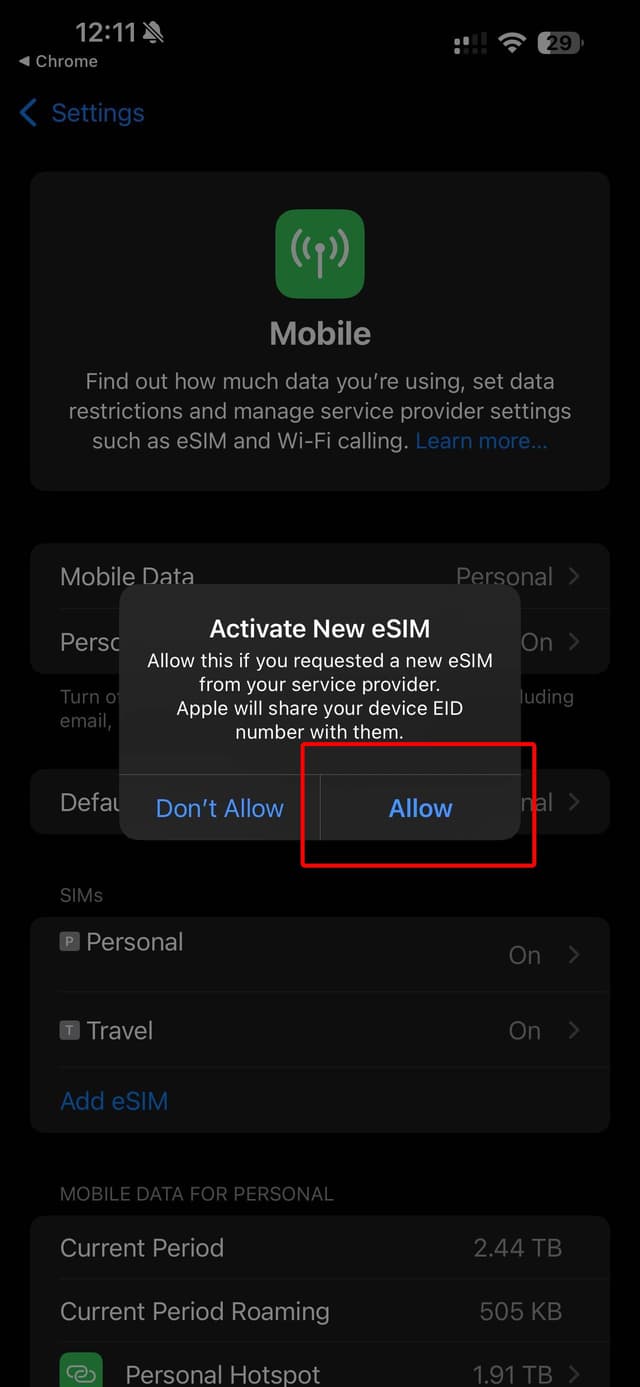The width and height of the screenshot is (640, 1387).
Task: Choose Don't Allow in the eSIM dialog
Action: point(219,808)
